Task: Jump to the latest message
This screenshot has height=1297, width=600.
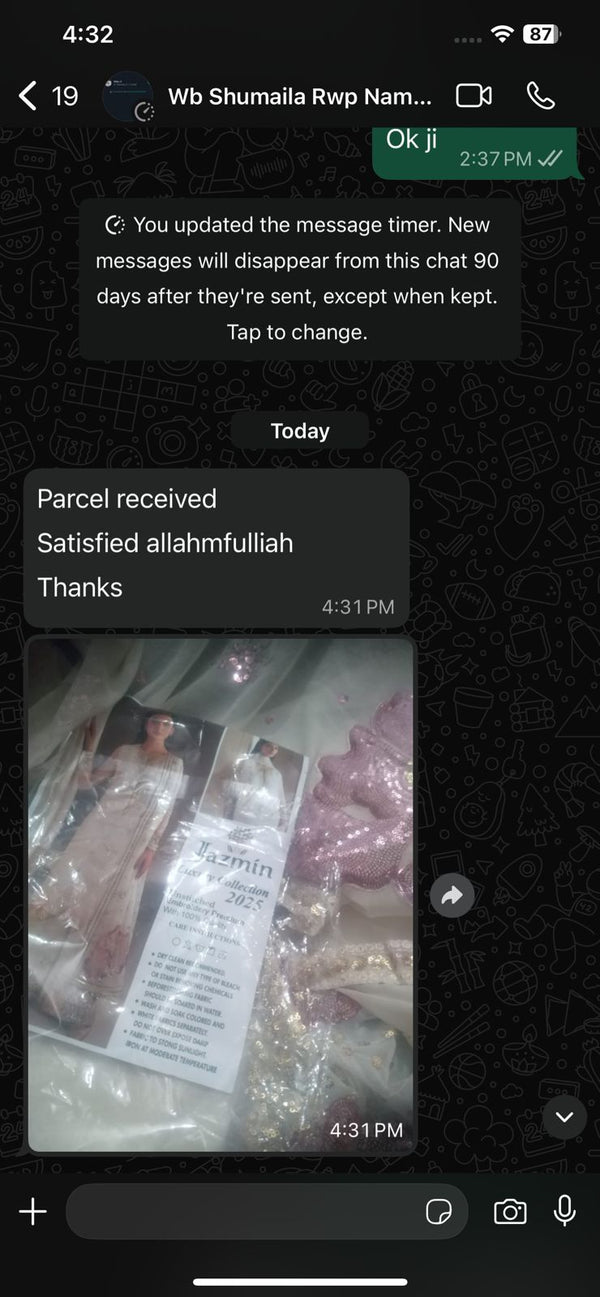Action: click(564, 1117)
